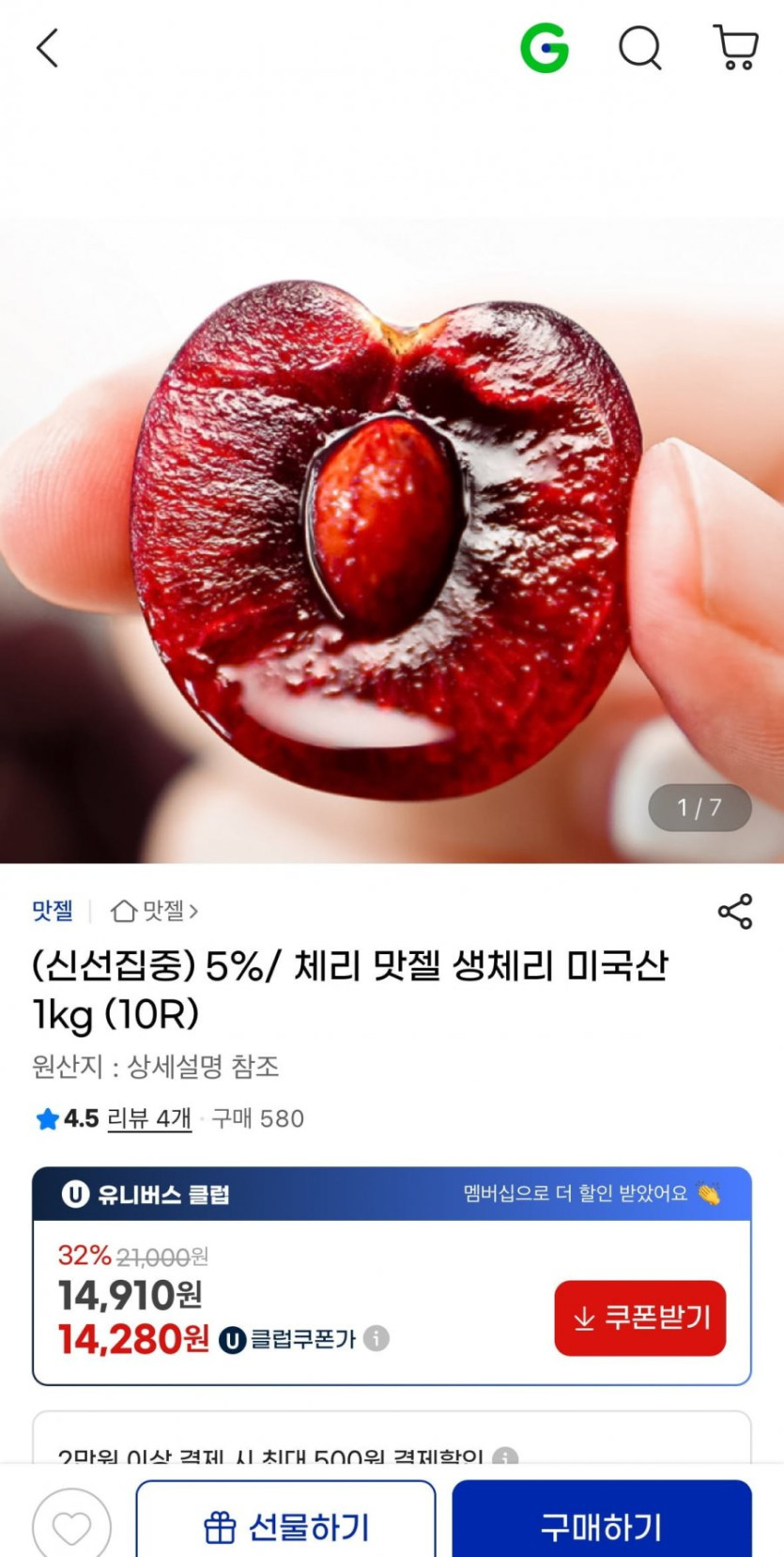Open the main cherry product image
Image resolution: width=784 pixels, height=1557 pixels.
[x=392, y=540]
